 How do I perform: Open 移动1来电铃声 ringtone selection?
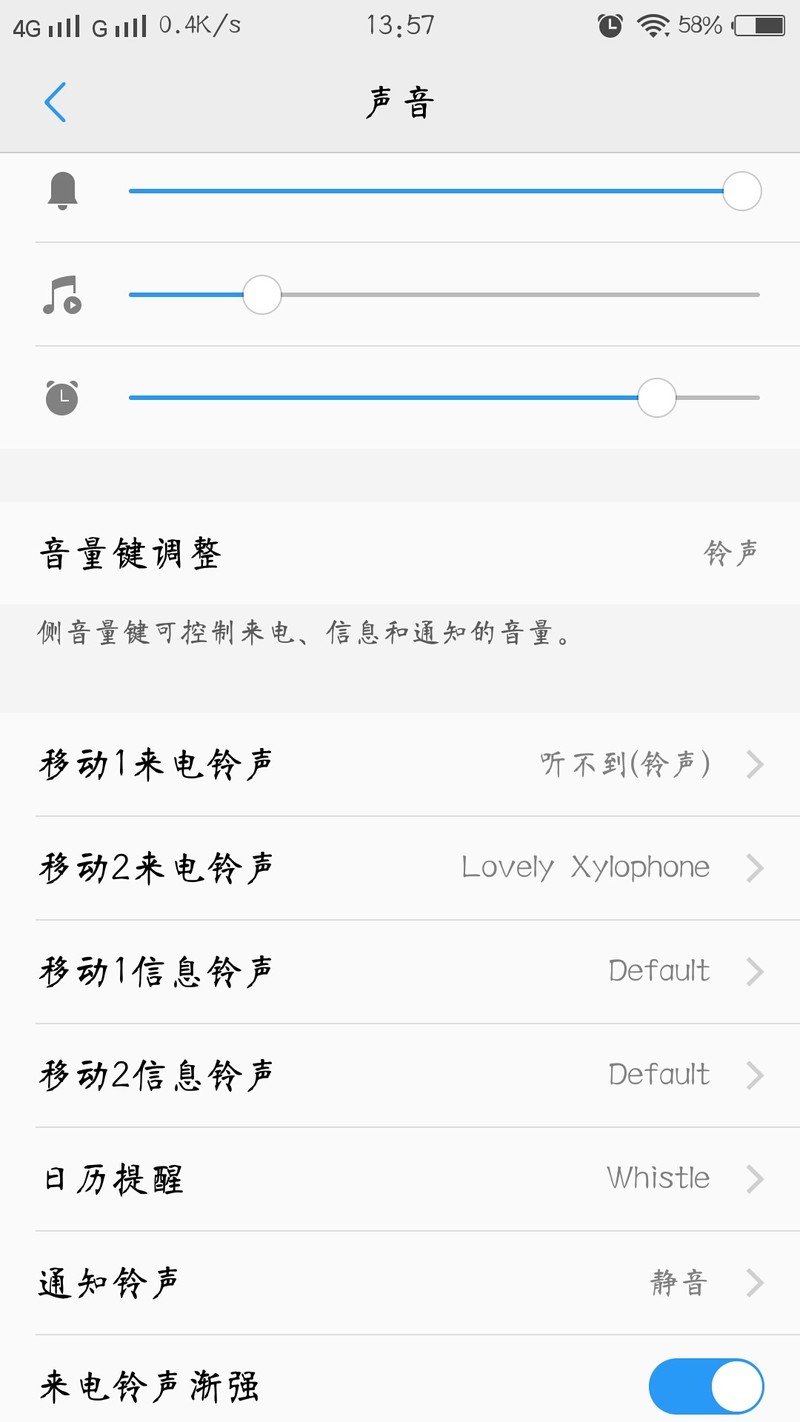[400, 765]
